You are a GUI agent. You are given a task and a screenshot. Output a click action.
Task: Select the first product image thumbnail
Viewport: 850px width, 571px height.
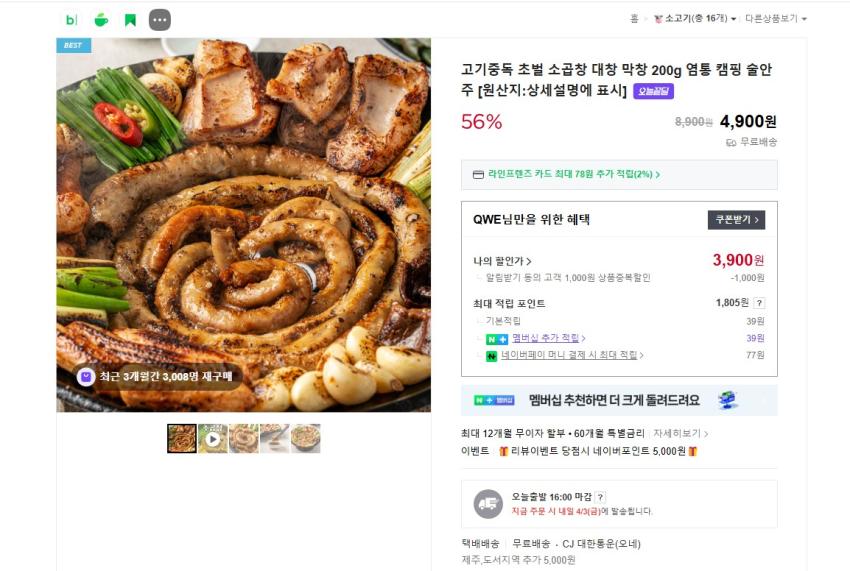coord(182,438)
